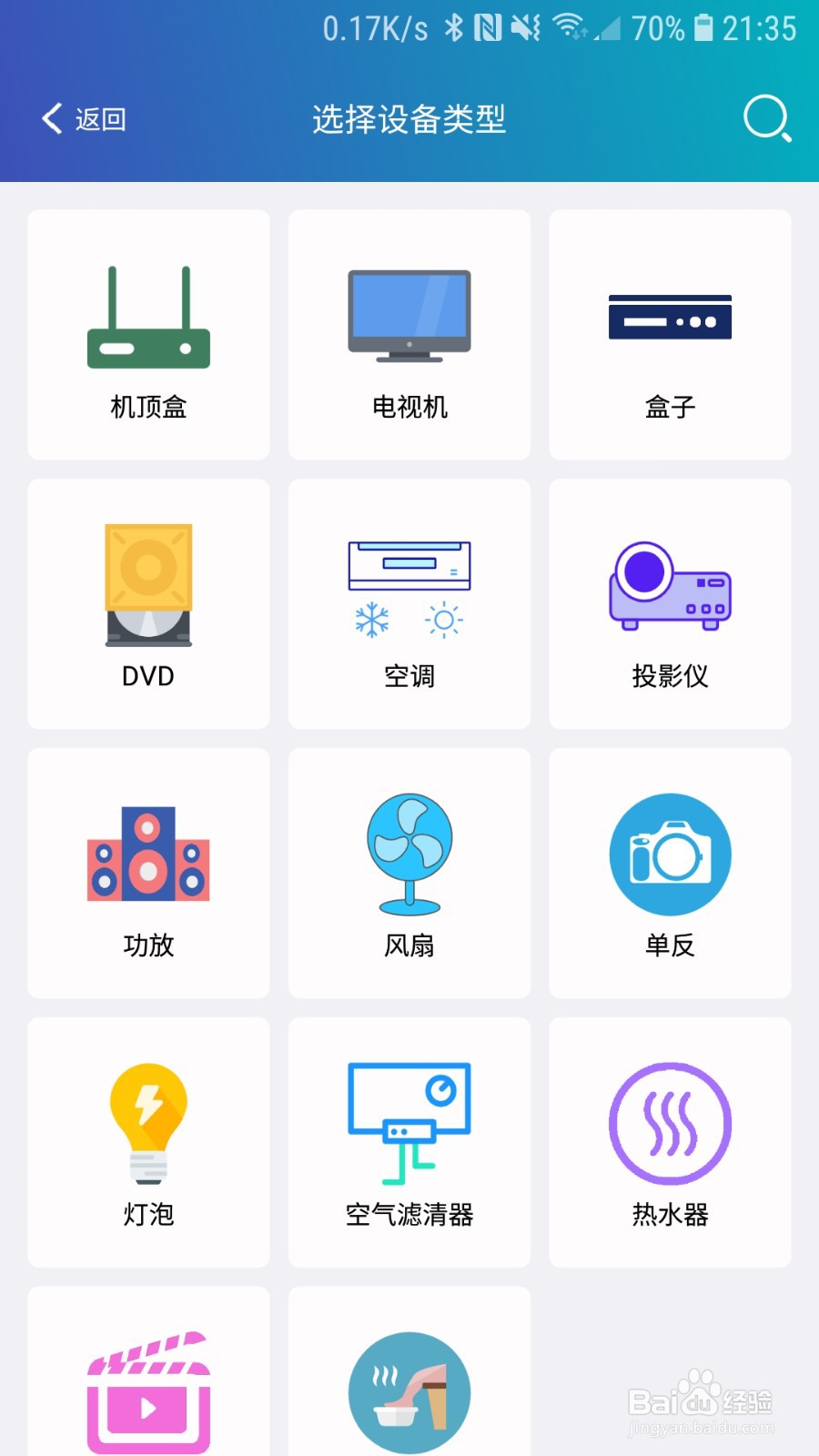Pick the 灯泡 device type
The image size is (819, 1456).
tap(148, 1143)
